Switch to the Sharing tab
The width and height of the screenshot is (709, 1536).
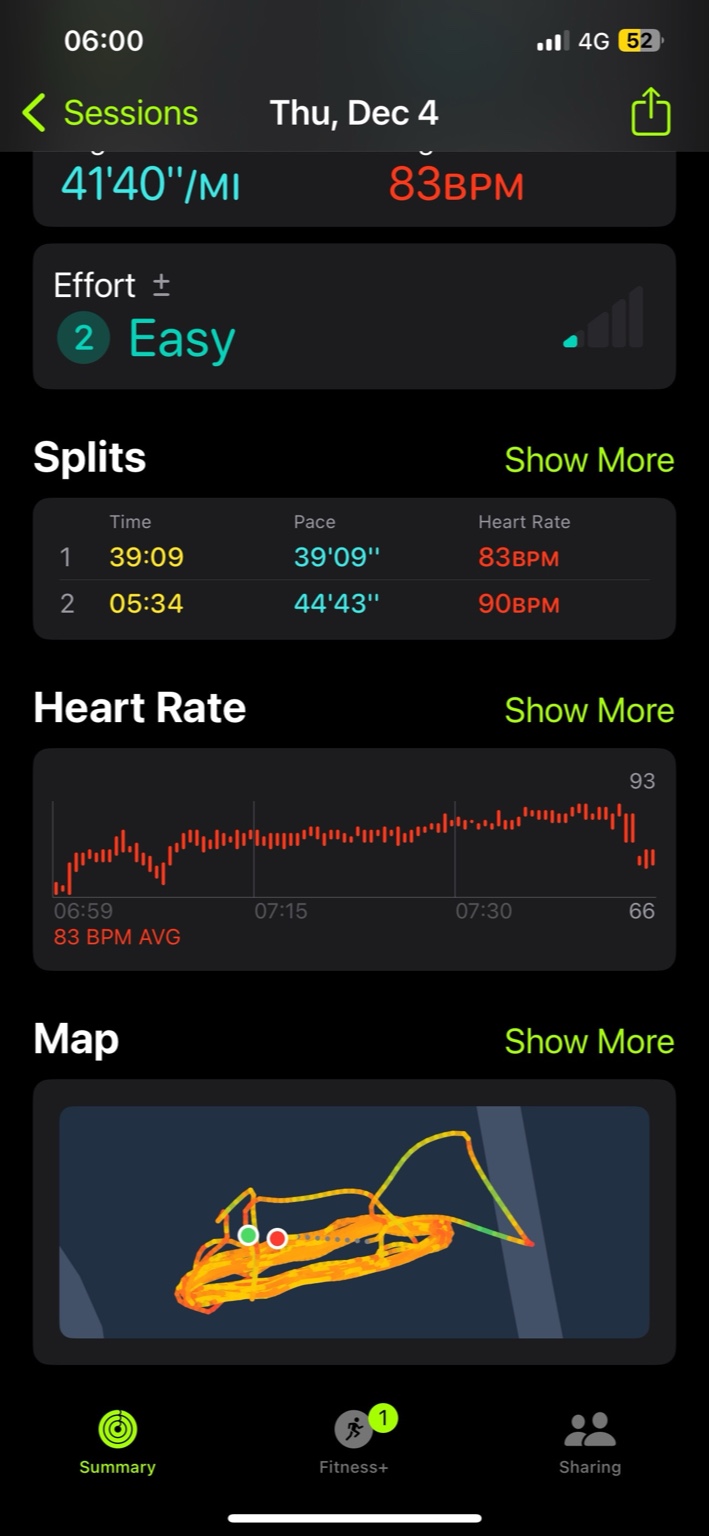pyautogui.click(x=590, y=1442)
